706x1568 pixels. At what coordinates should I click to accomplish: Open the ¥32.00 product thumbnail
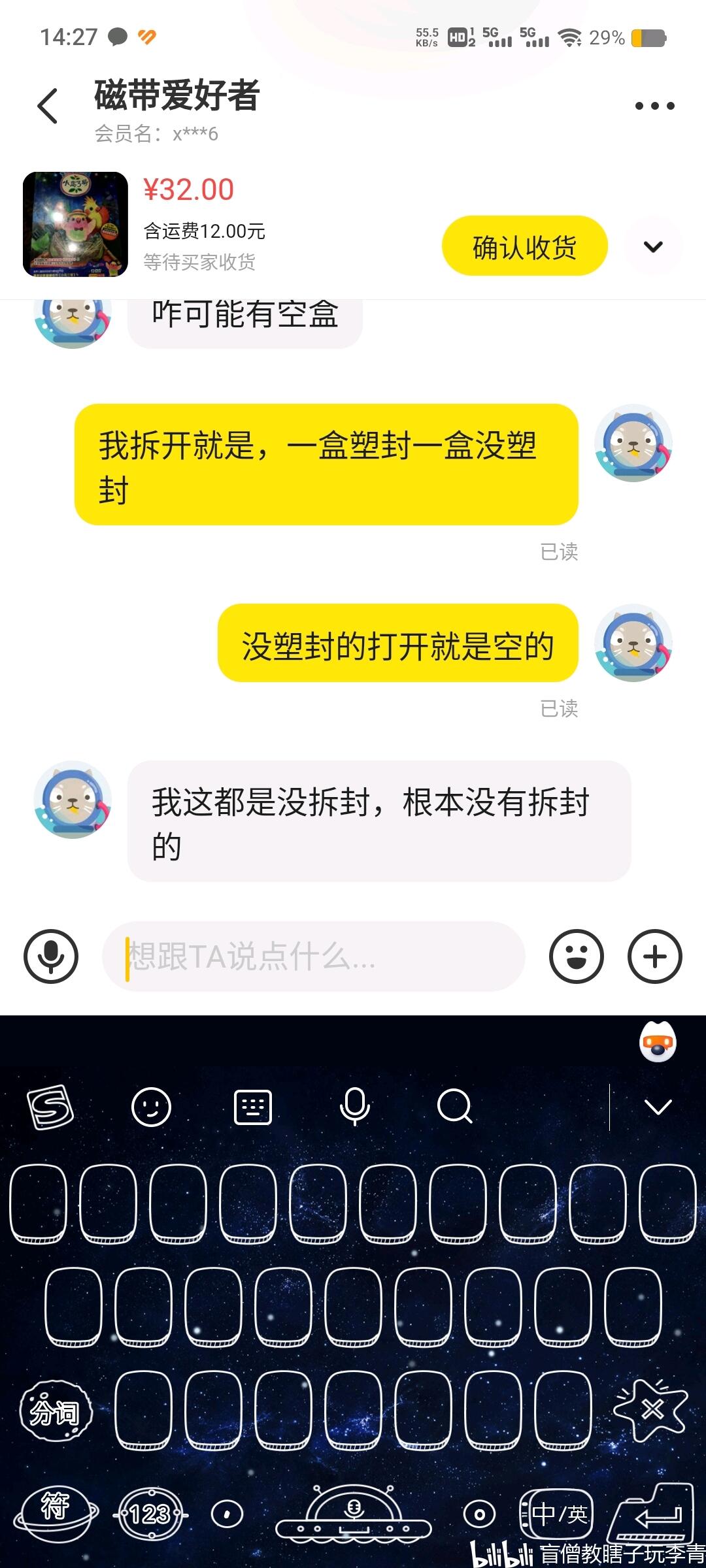click(75, 224)
